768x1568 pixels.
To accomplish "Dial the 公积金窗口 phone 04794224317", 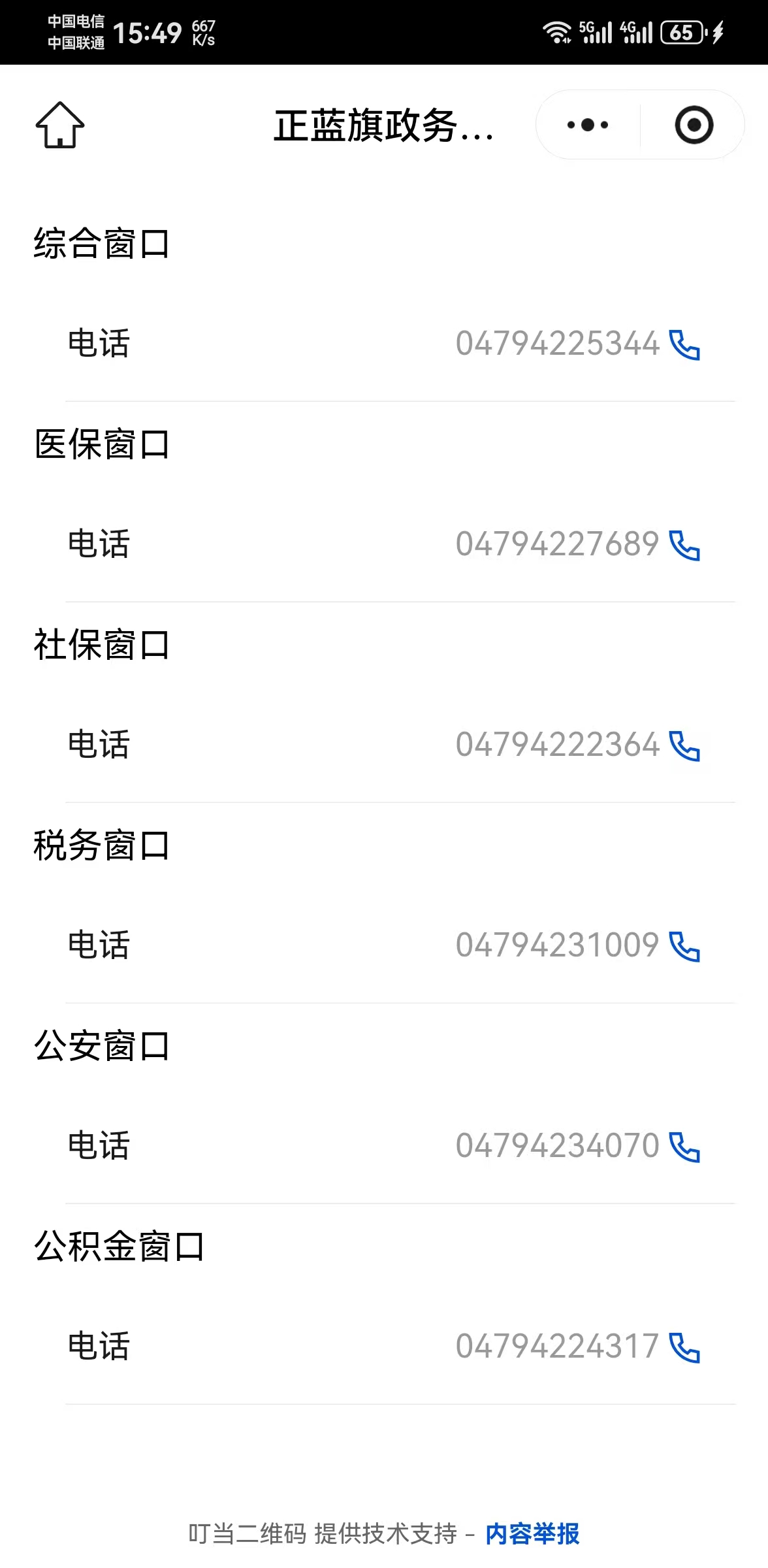I will point(684,1347).
